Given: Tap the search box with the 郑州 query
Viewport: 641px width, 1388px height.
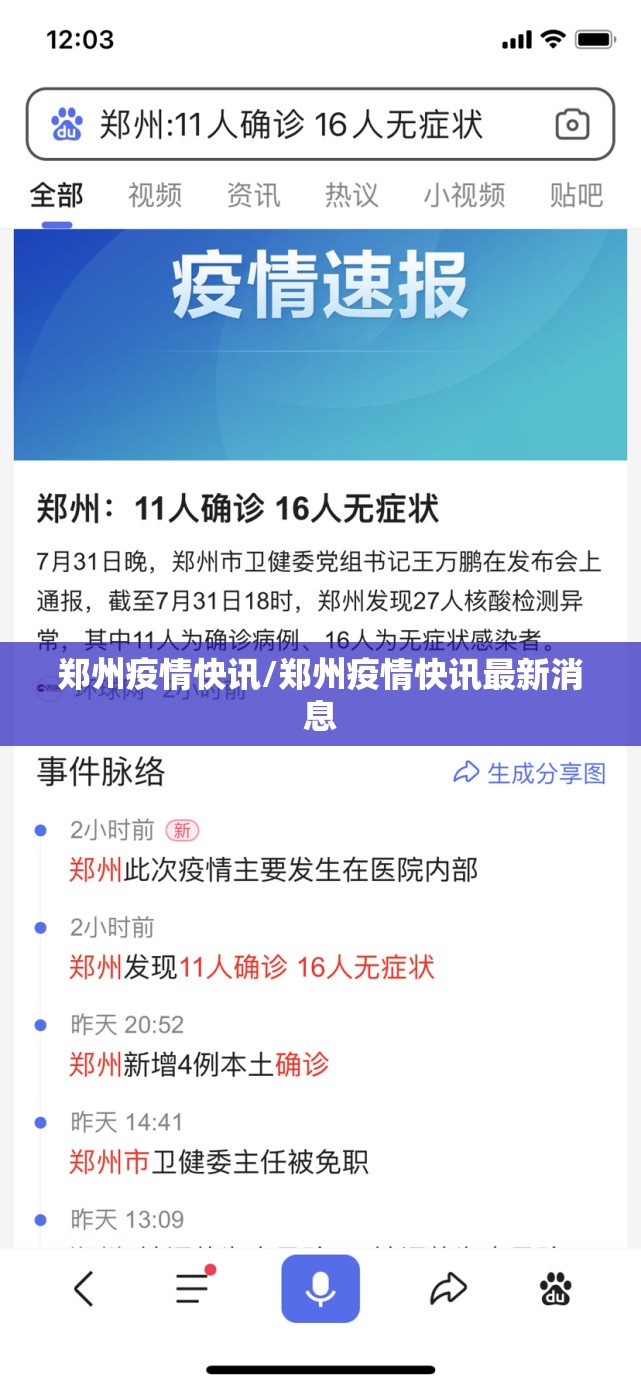Looking at the screenshot, I should pos(300,126).
